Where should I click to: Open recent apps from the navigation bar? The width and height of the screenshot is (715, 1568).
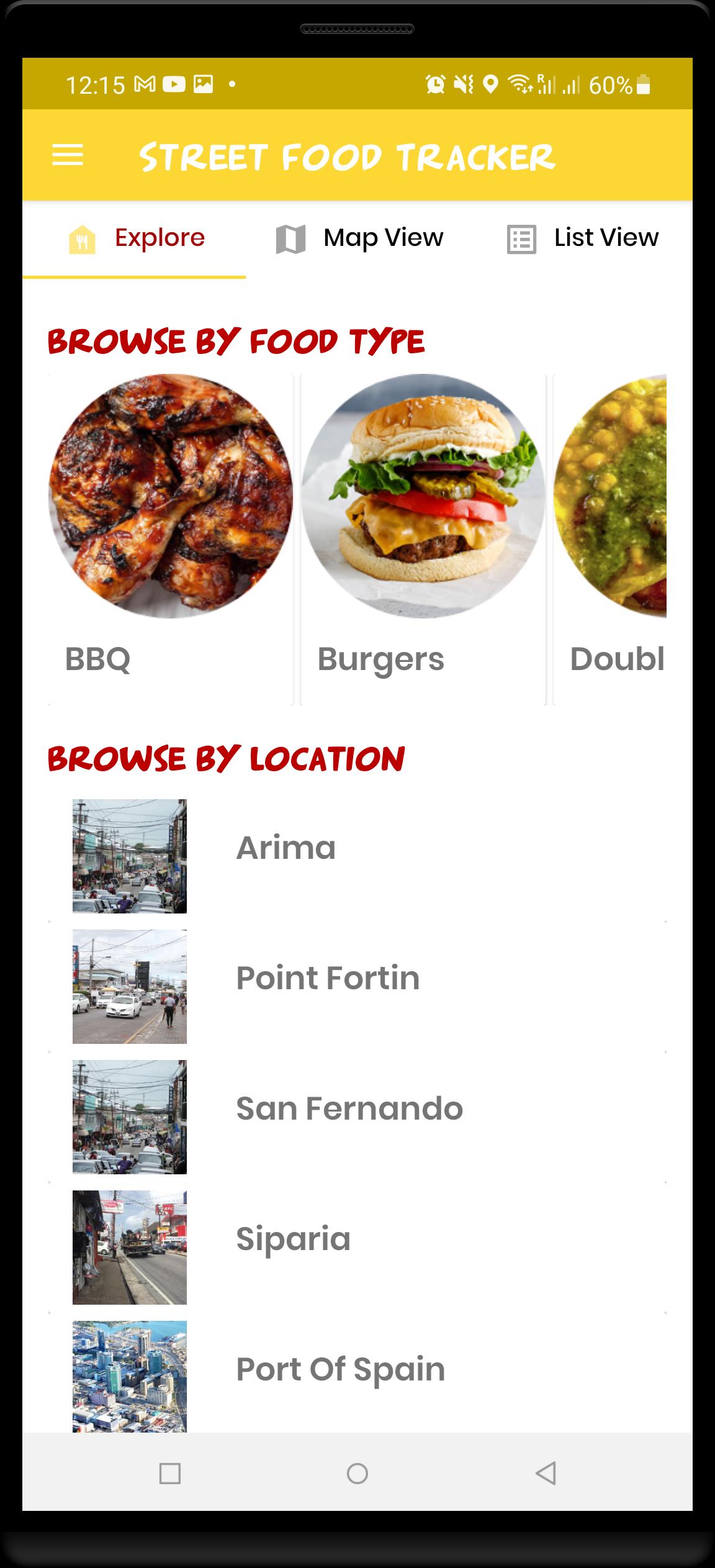tap(170, 1473)
